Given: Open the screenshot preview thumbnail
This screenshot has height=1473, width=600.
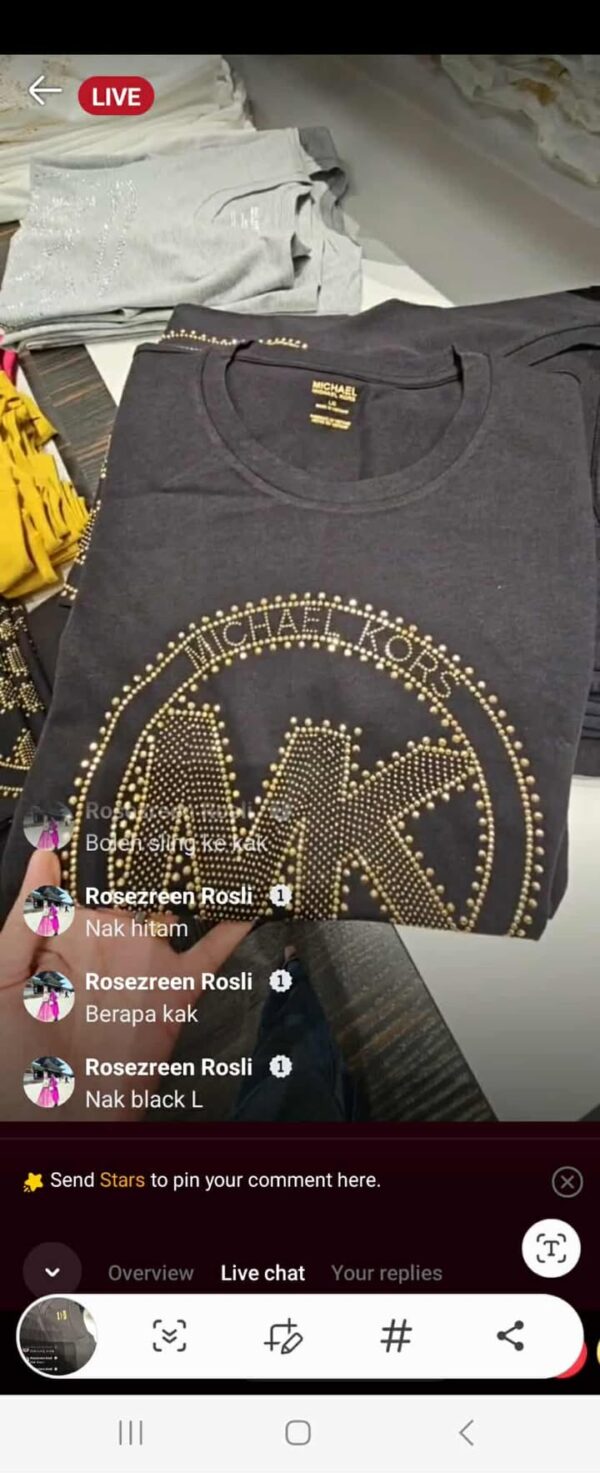Looking at the screenshot, I should pos(58,1336).
